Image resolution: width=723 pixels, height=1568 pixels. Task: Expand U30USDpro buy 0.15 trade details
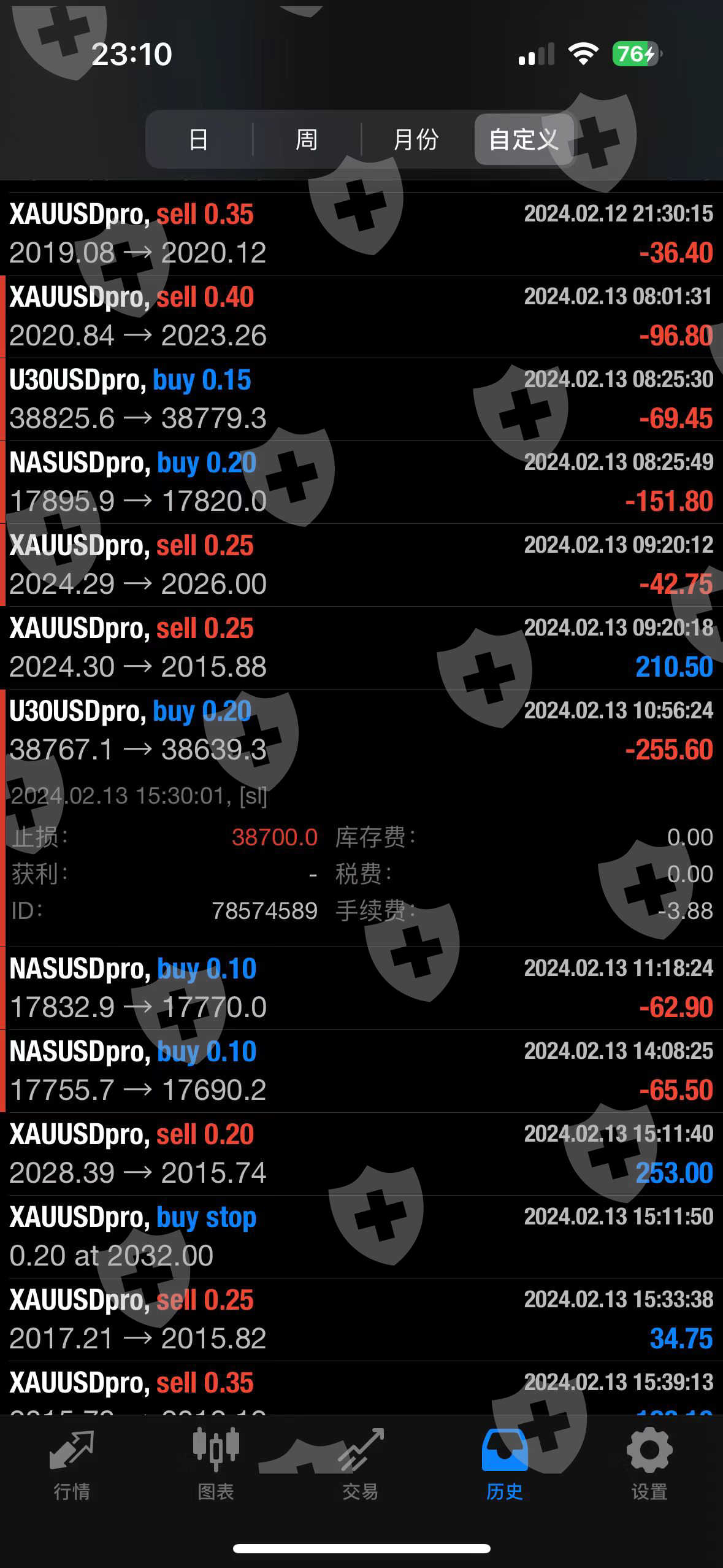[361, 399]
